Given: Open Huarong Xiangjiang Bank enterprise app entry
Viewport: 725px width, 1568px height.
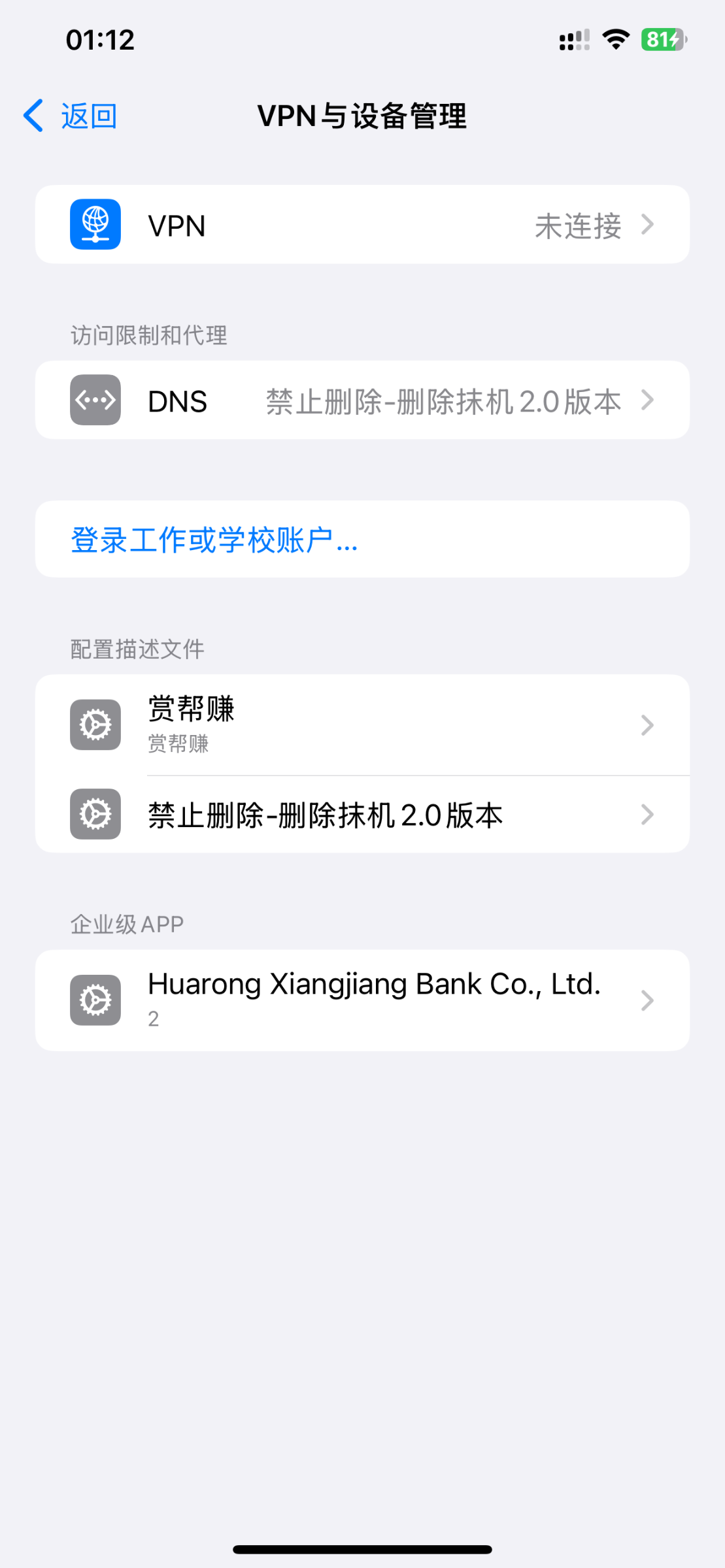Looking at the screenshot, I should click(362, 1000).
